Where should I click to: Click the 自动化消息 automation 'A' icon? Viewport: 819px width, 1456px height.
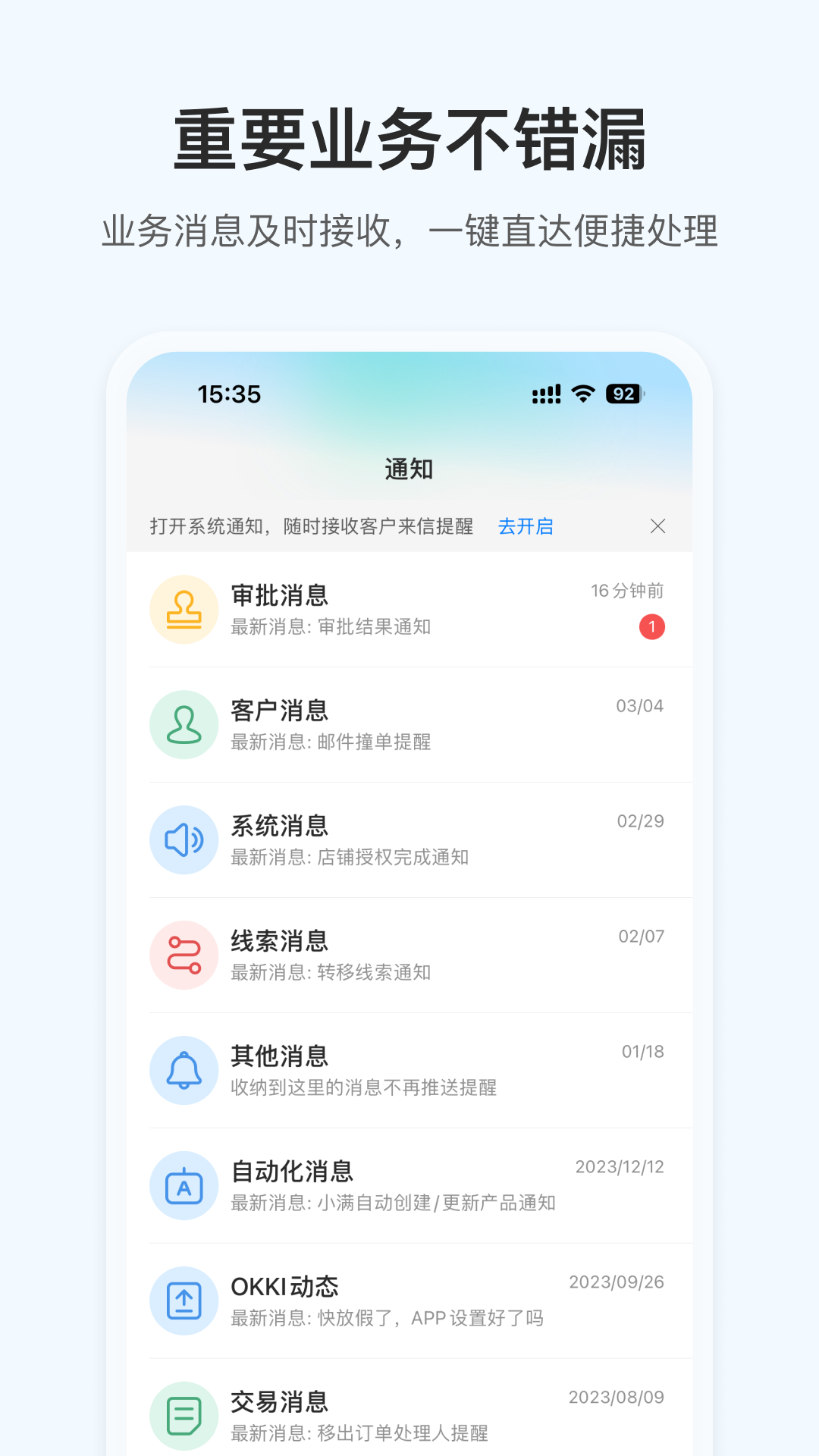coord(184,1186)
